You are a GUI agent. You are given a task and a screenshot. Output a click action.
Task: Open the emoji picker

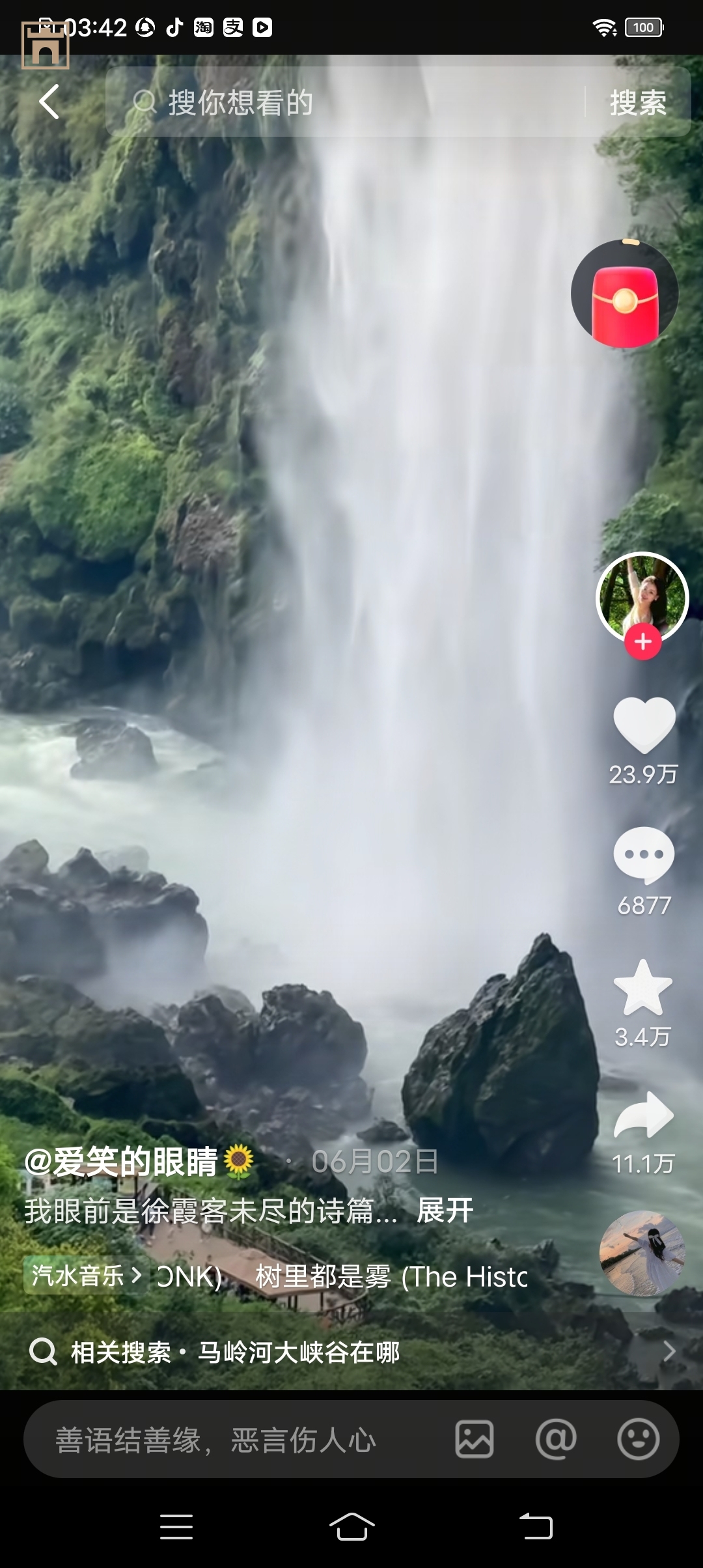(x=638, y=1440)
